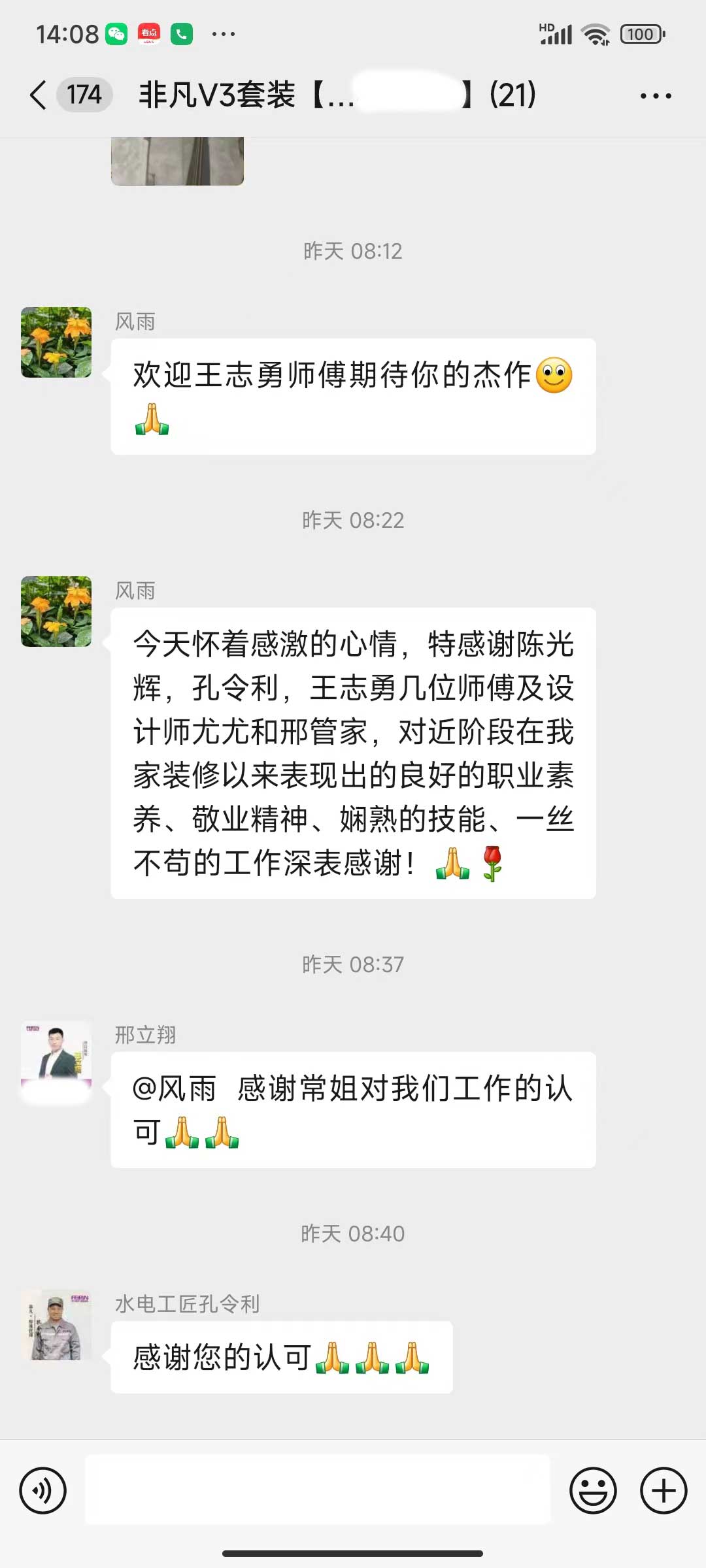
Task: Go back to the chat list
Action: pyautogui.click(x=39, y=95)
